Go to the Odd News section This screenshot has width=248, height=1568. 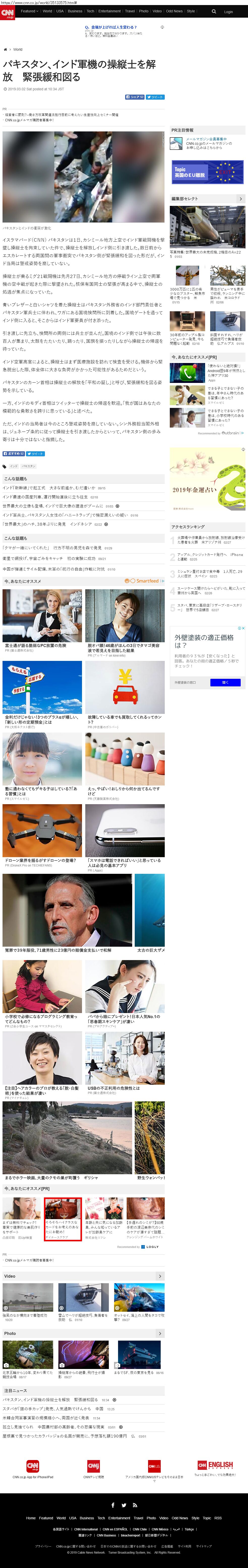(x=174, y=11)
